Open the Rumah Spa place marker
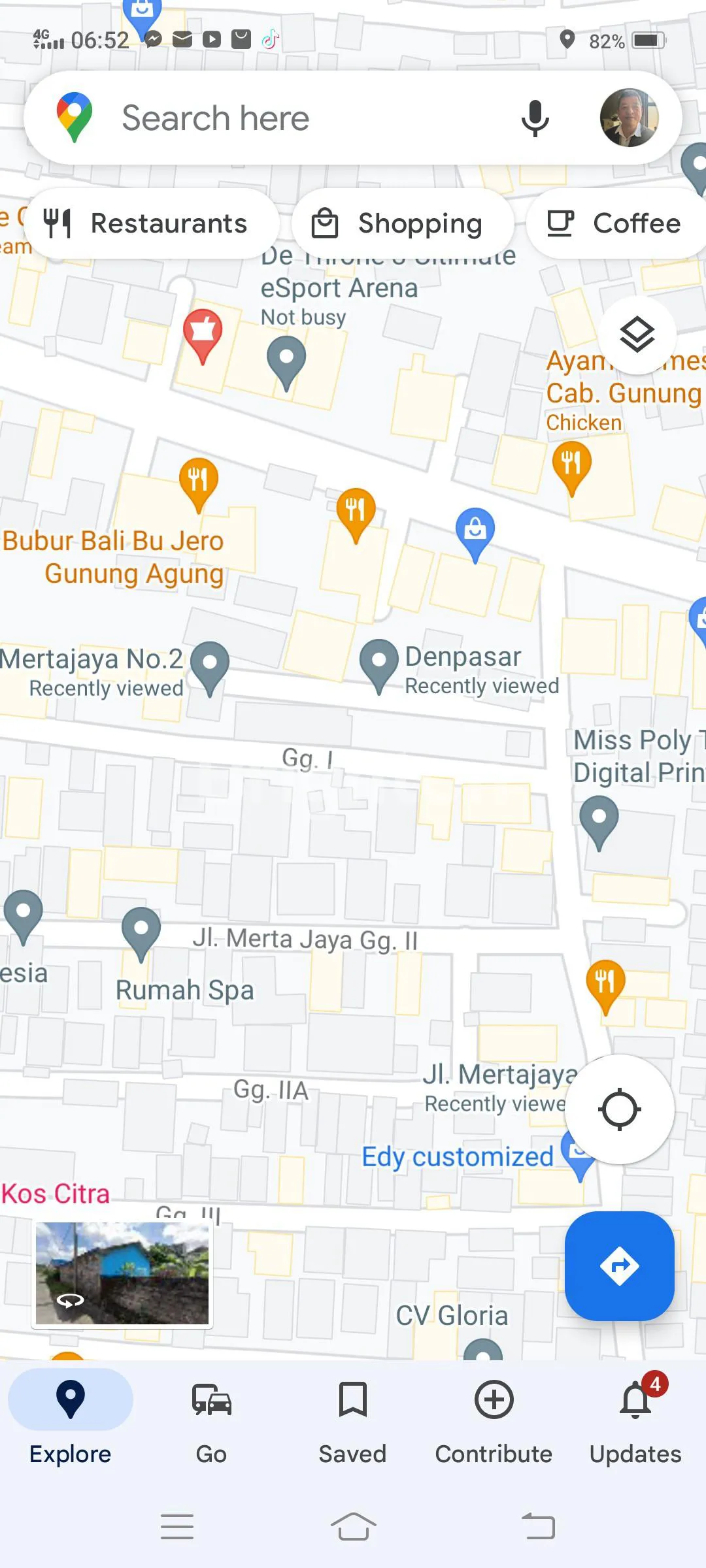 (141, 931)
